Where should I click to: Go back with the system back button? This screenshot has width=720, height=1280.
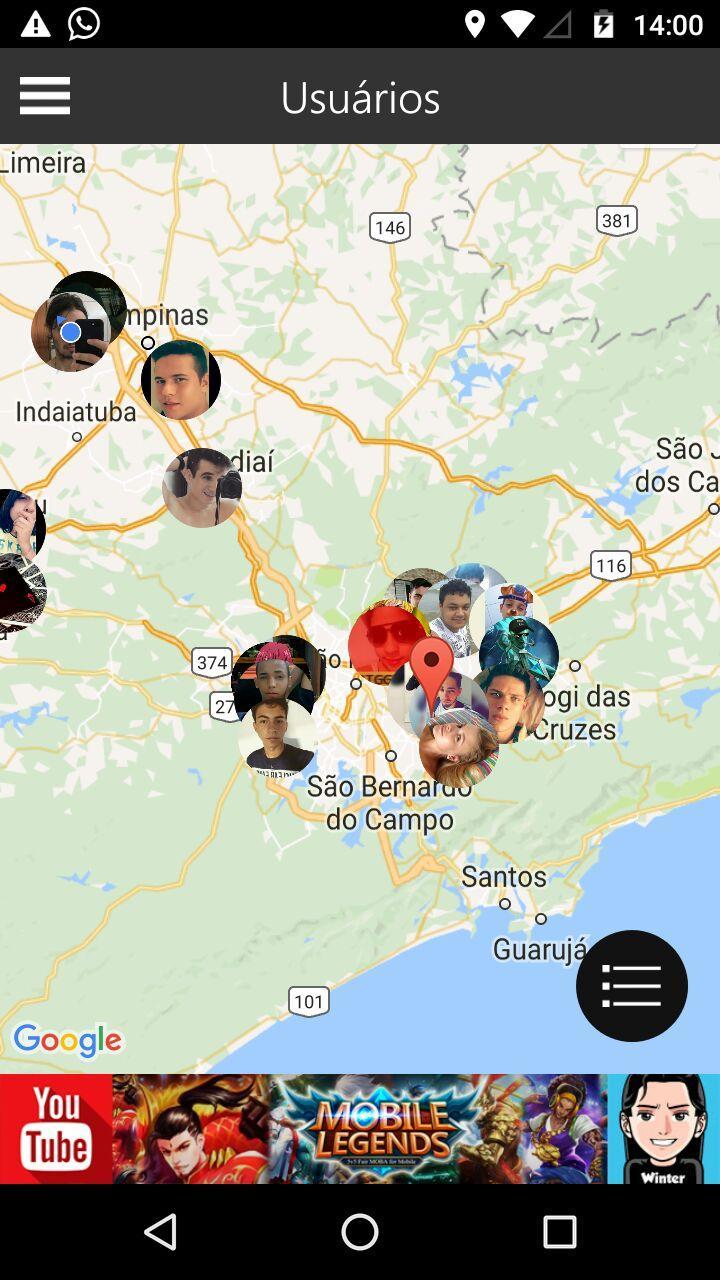coord(161,1232)
